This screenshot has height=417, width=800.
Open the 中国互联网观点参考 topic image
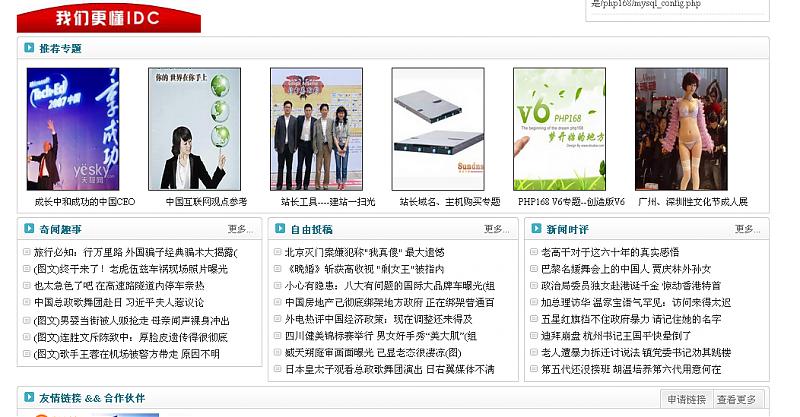click(x=194, y=129)
